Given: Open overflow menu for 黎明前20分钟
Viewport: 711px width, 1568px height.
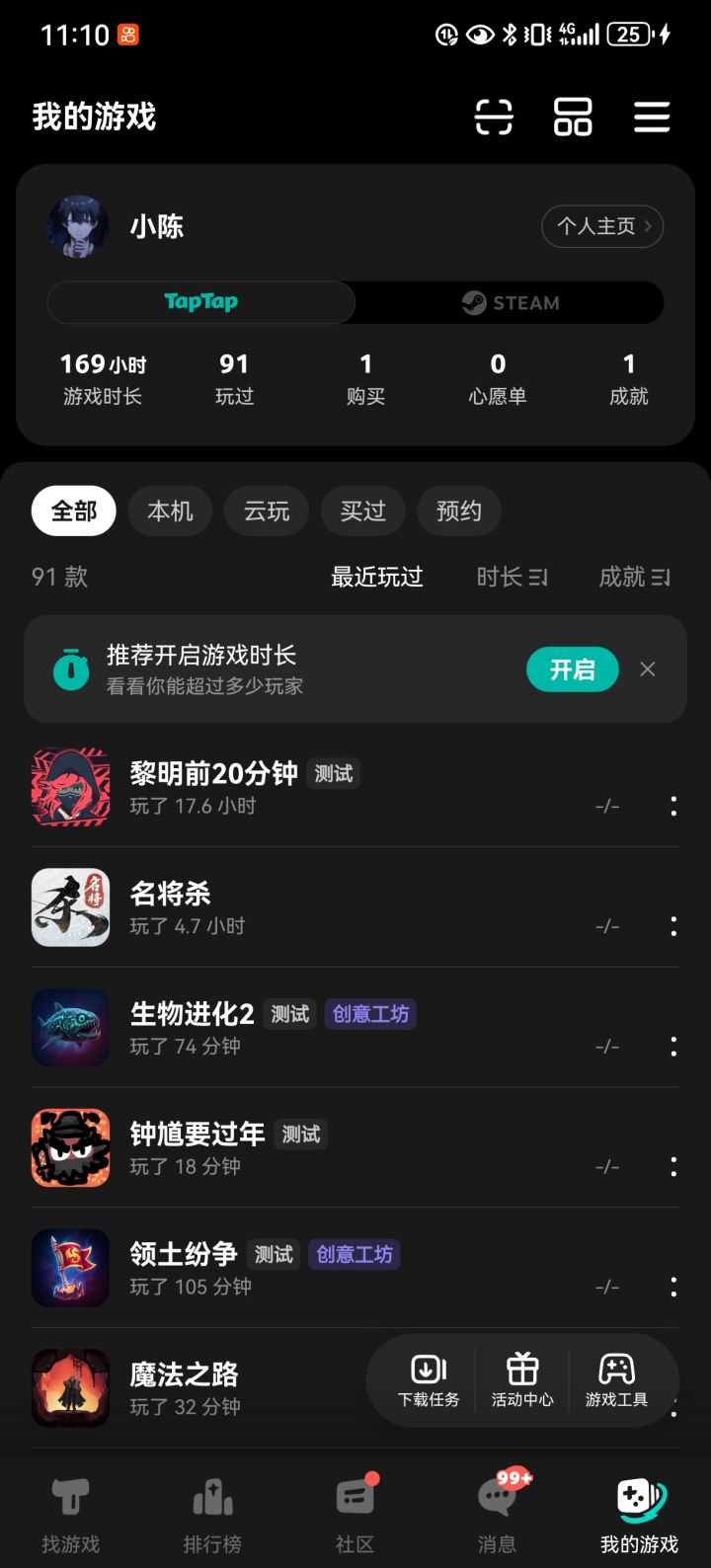Looking at the screenshot, I should point(672,807).
